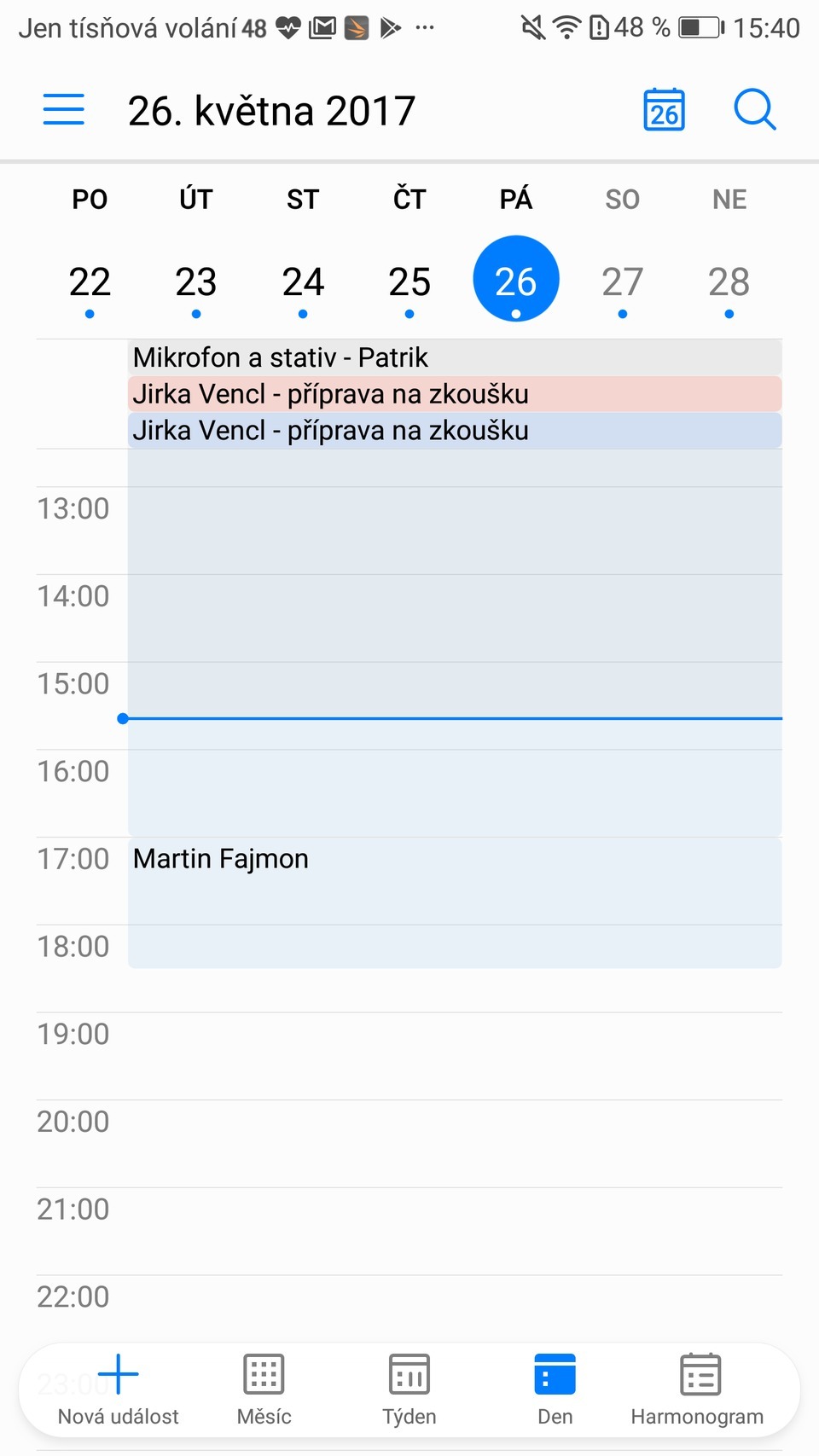819x1456 pixels.
Task: Select Monday 22 in the week strip
Action: [x=90, y=282]
